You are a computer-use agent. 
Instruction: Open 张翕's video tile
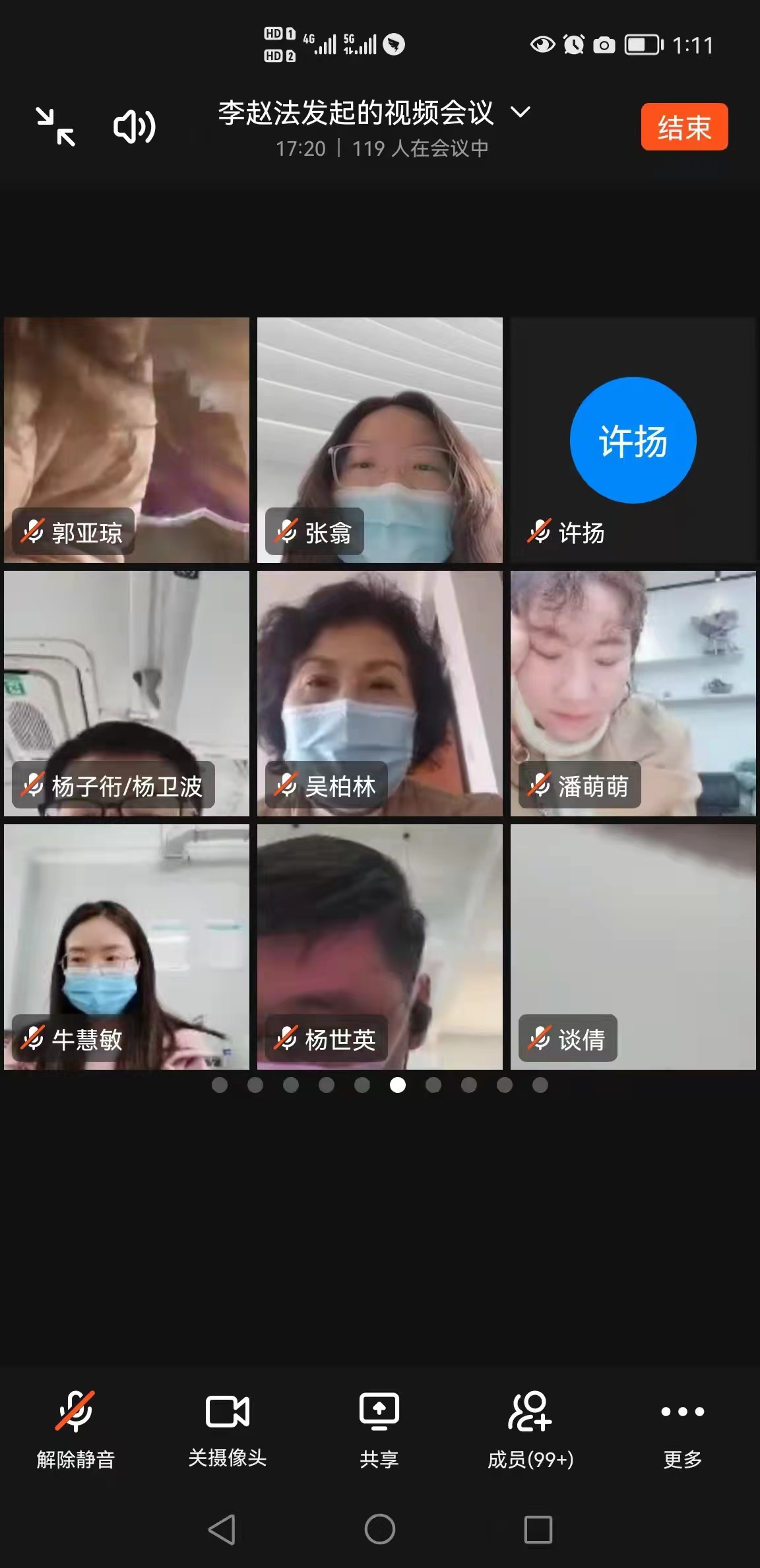coord(380,440)
